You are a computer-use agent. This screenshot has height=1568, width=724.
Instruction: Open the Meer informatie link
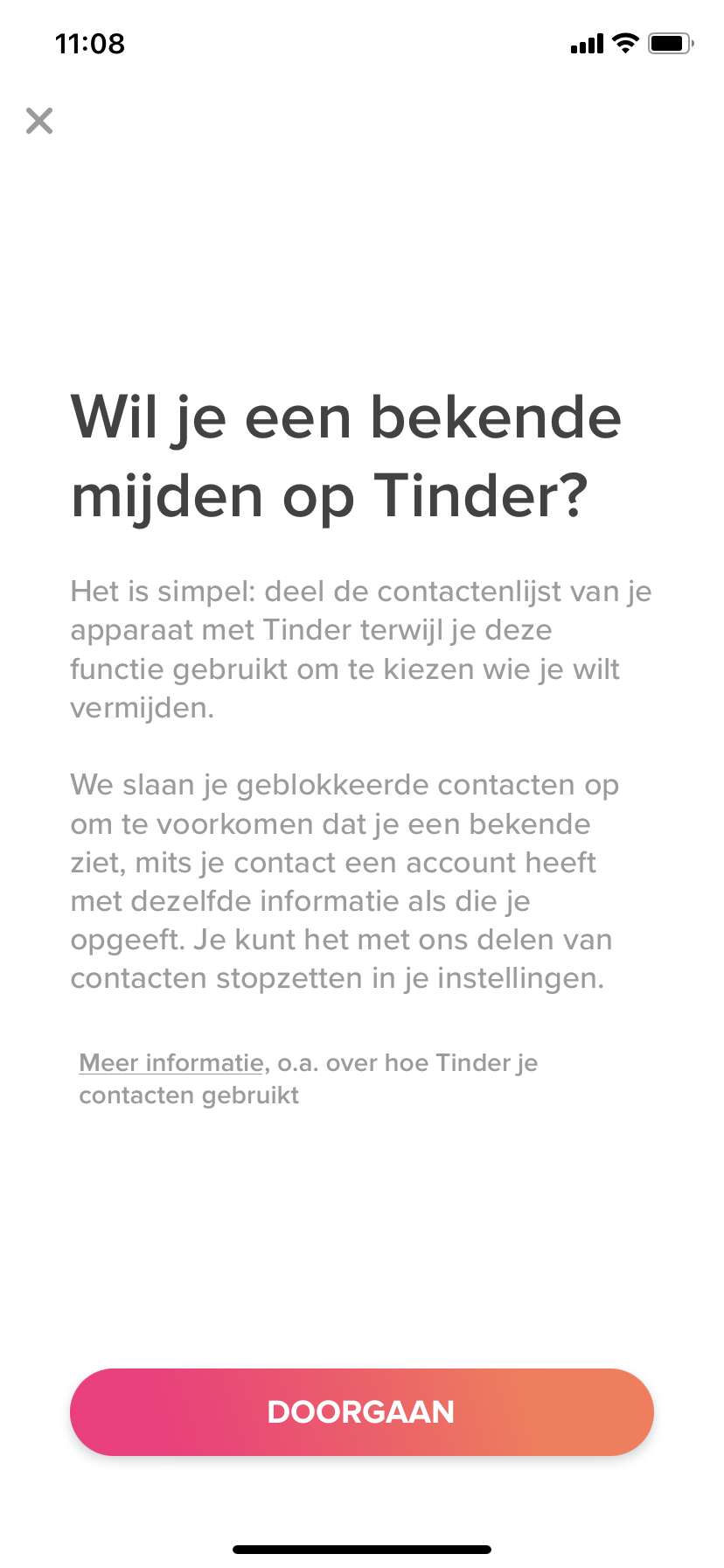(171, 1063)
